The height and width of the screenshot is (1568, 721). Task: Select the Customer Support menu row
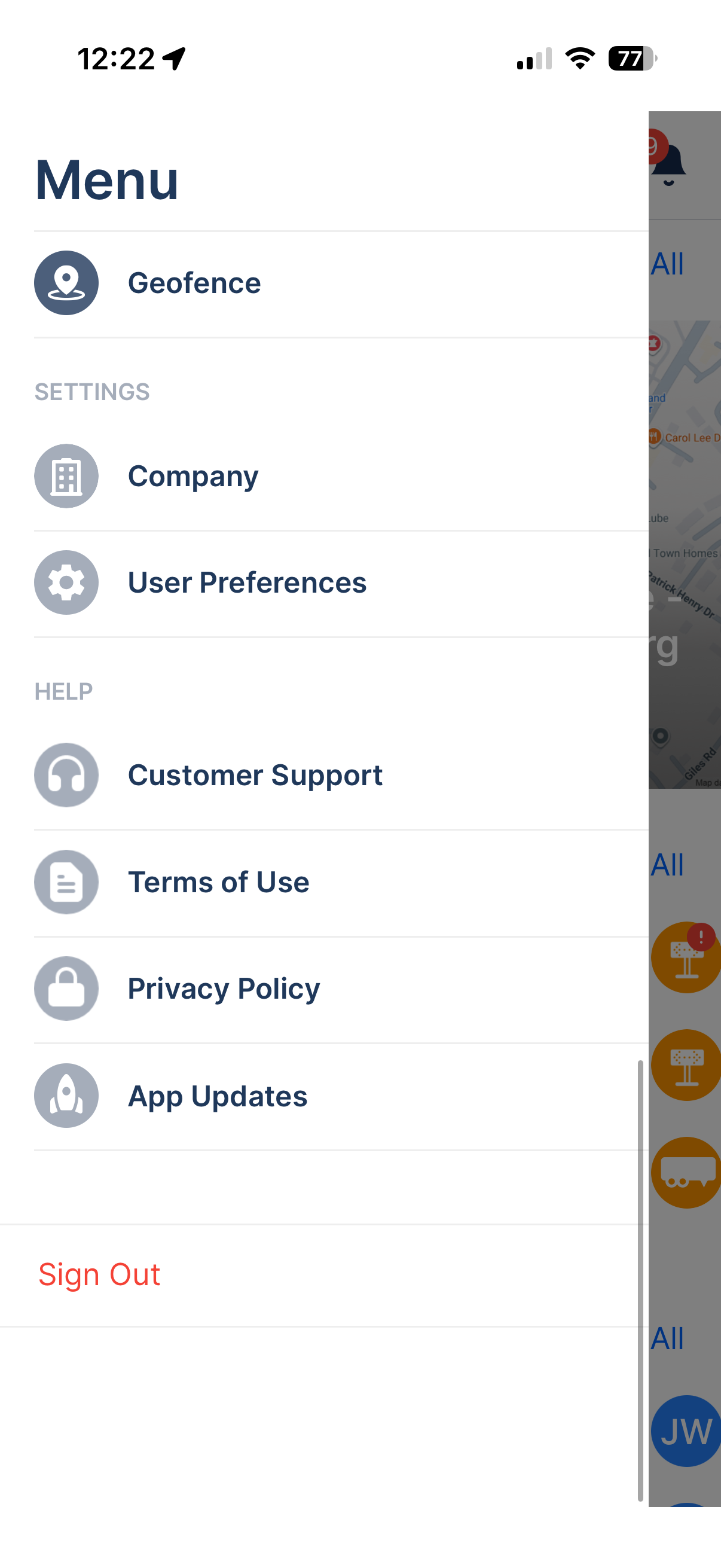pos(255,775)
